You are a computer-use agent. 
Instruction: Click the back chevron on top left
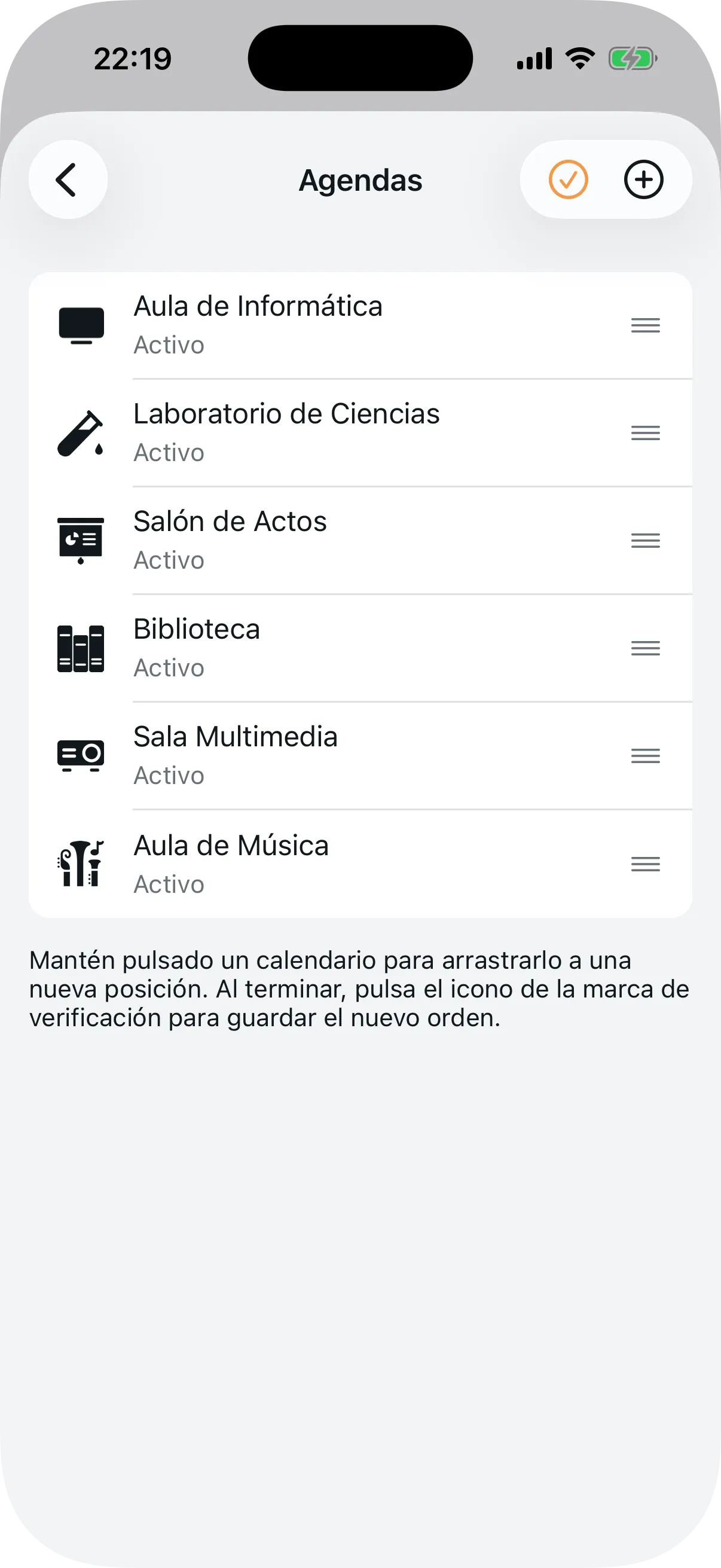pos(68,179)
